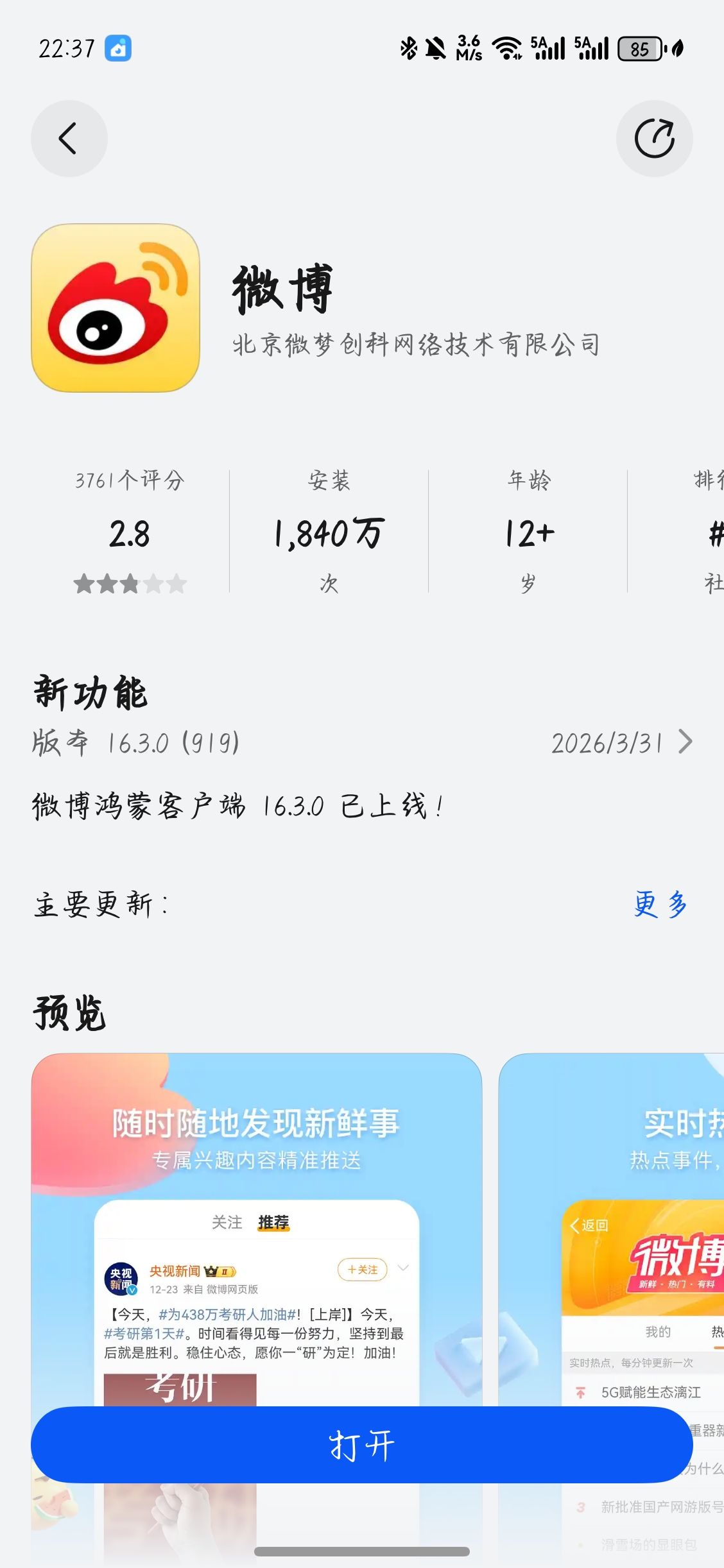Image resolution: width=724 pixels, height=1568 pixels.
Task: Open sharing via the share icon top right
Action: (655, 139)
